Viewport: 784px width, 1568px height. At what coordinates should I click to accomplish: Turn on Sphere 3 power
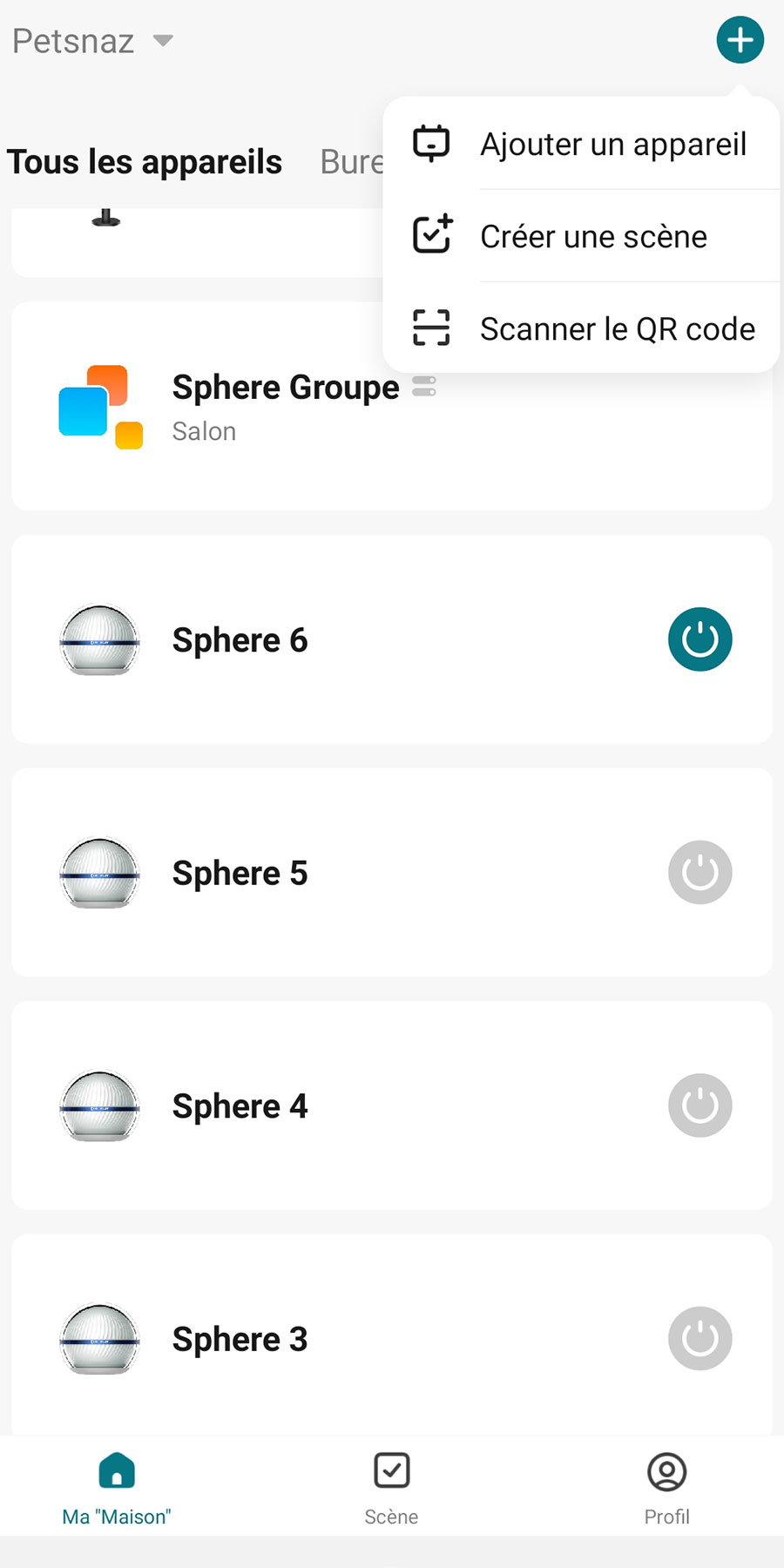click(700, 1338)
